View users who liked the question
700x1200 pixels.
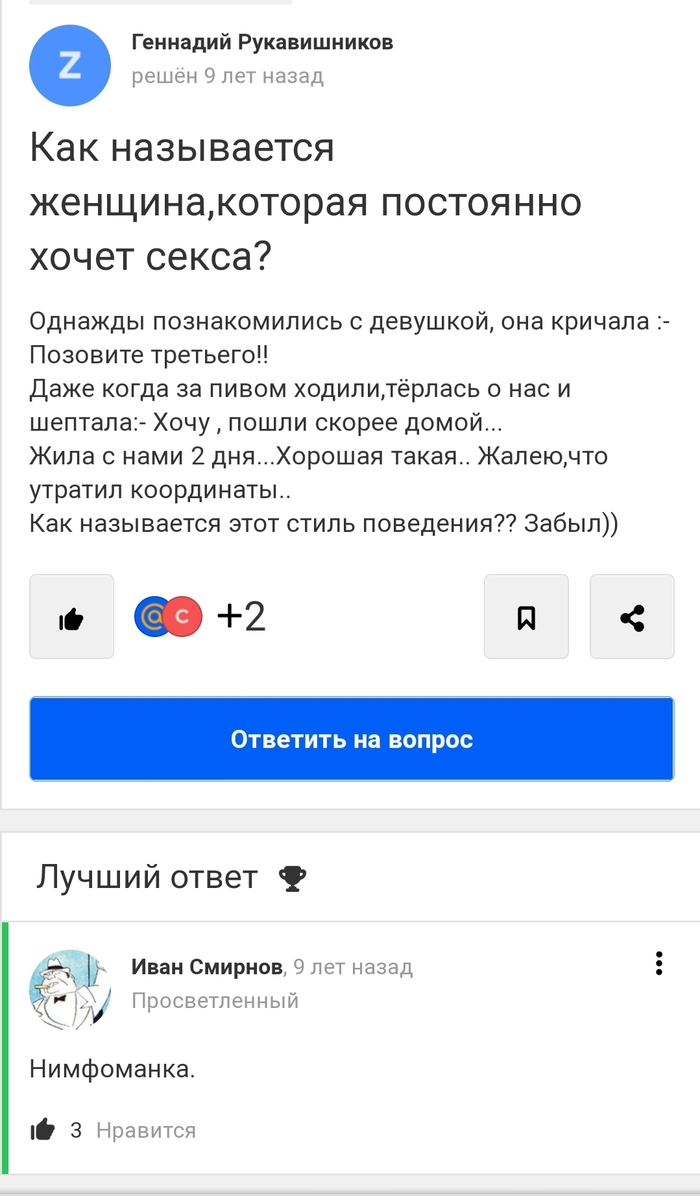200,617
